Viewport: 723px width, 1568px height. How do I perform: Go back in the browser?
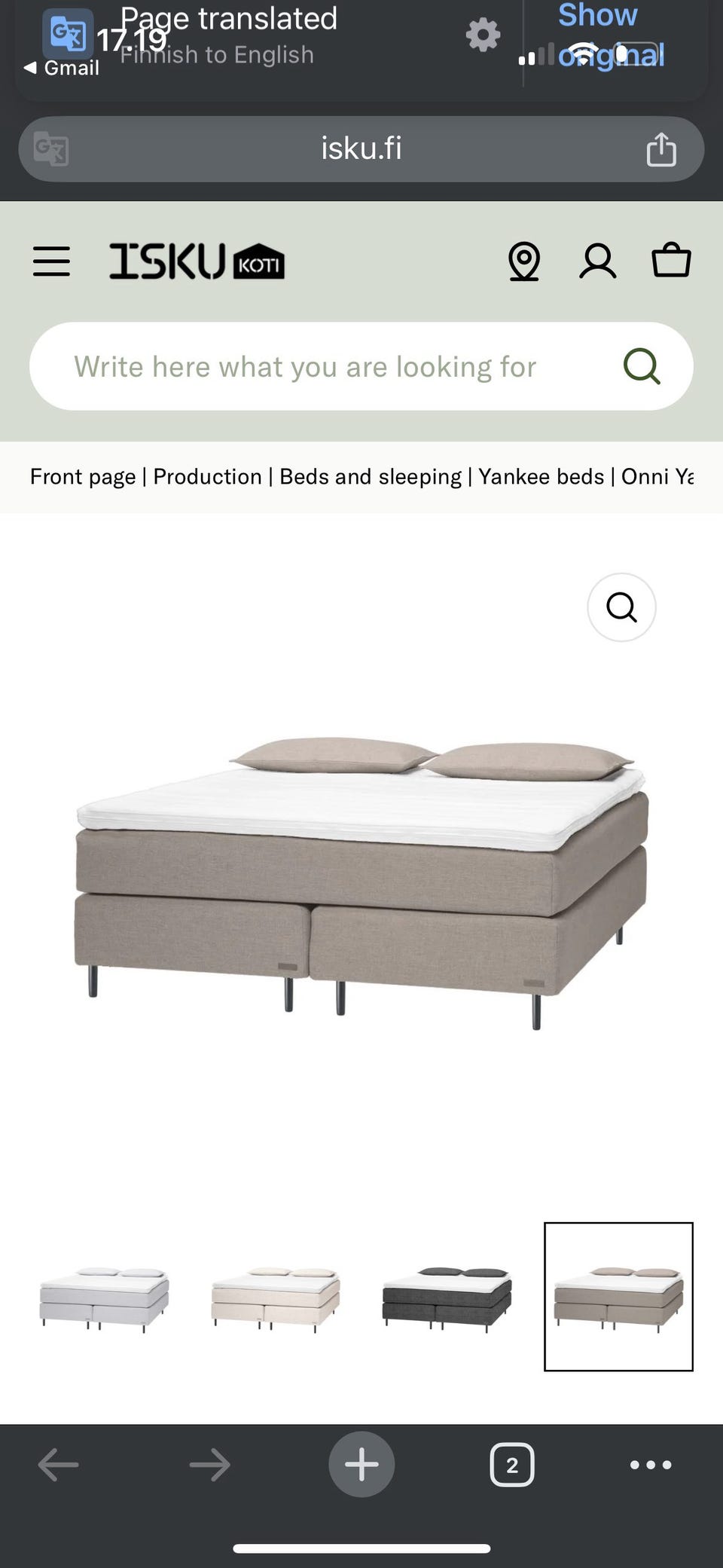[x=58, y=1465]
